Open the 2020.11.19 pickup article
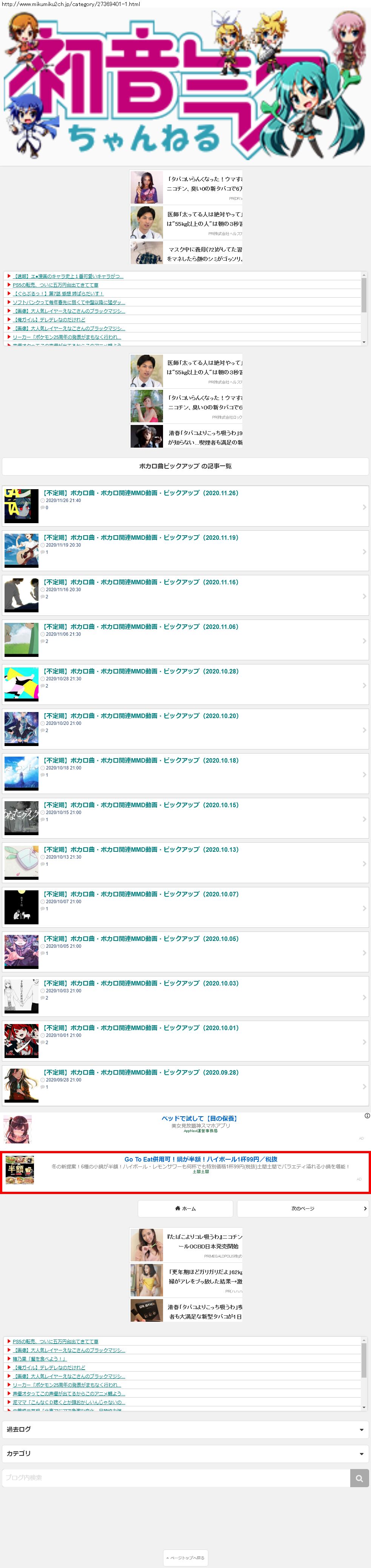The image size is (371, 1568). 140,538
